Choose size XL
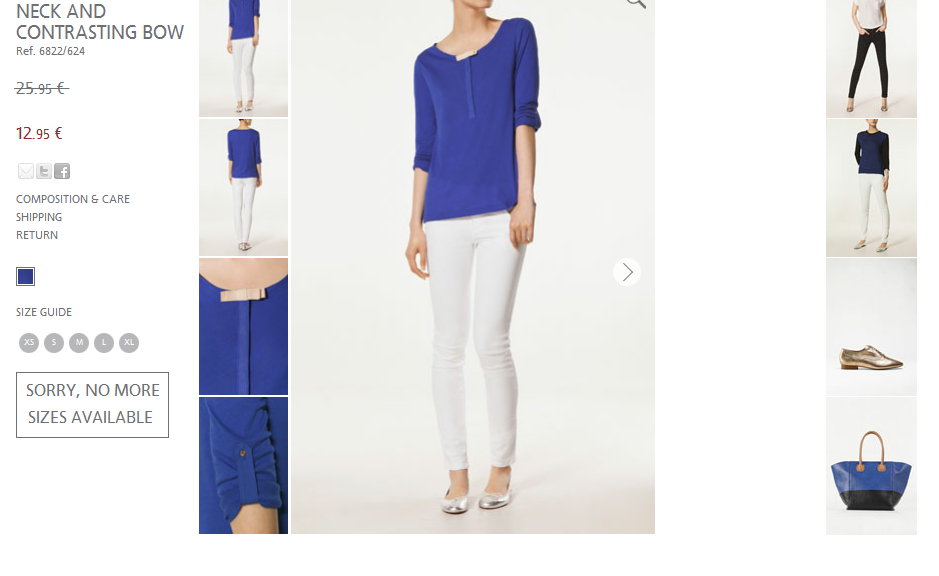Image resolution: width=939 pixels, height=576 pixels. coord(129,343)
